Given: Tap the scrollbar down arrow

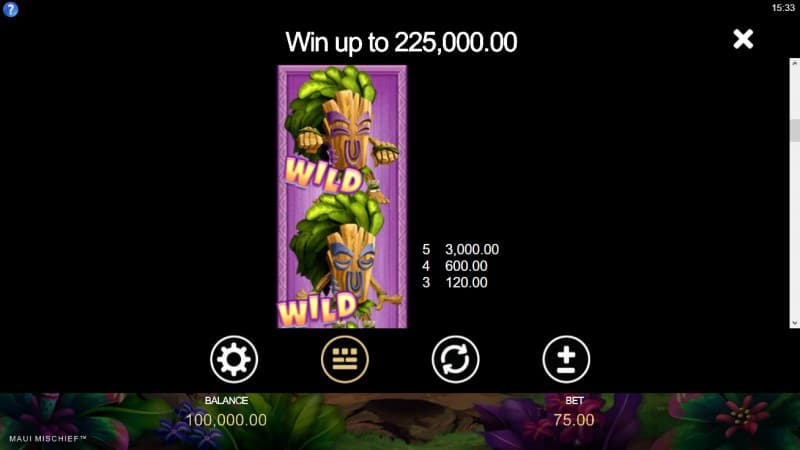Looking at the screenshot, I should pos(794,323).
